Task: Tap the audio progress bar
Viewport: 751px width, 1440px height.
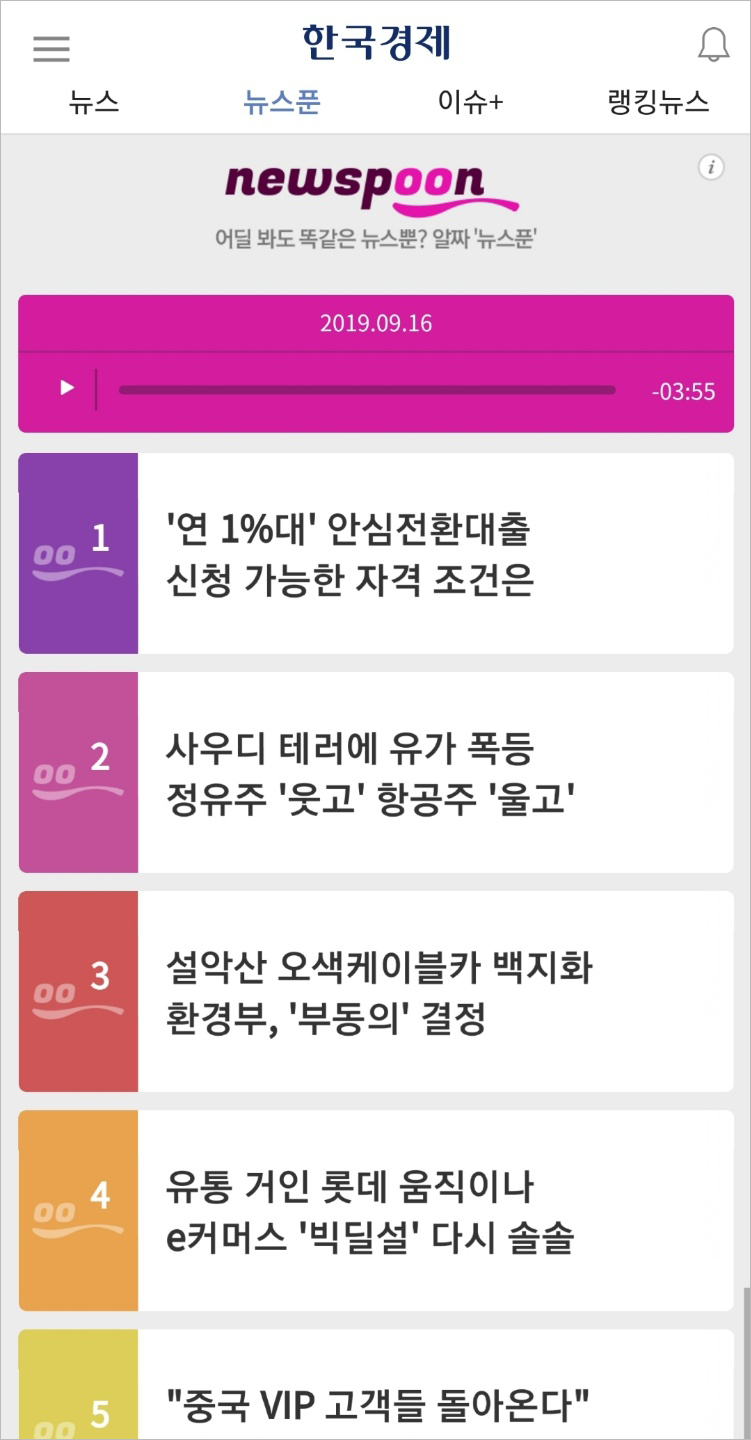Action: click(x=367, y=390)
